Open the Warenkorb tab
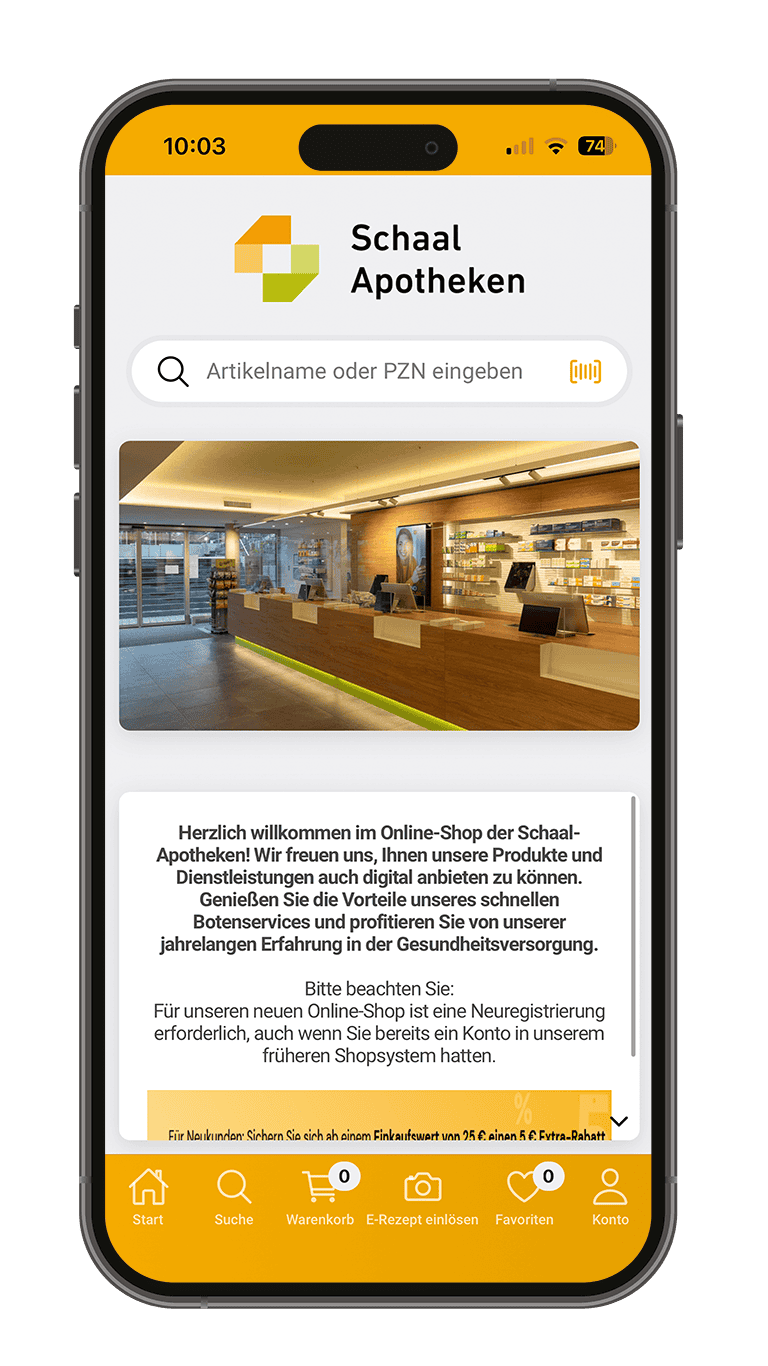Screen dimensions: 768x1366 pyautogui.click(x=320, y=1197)
